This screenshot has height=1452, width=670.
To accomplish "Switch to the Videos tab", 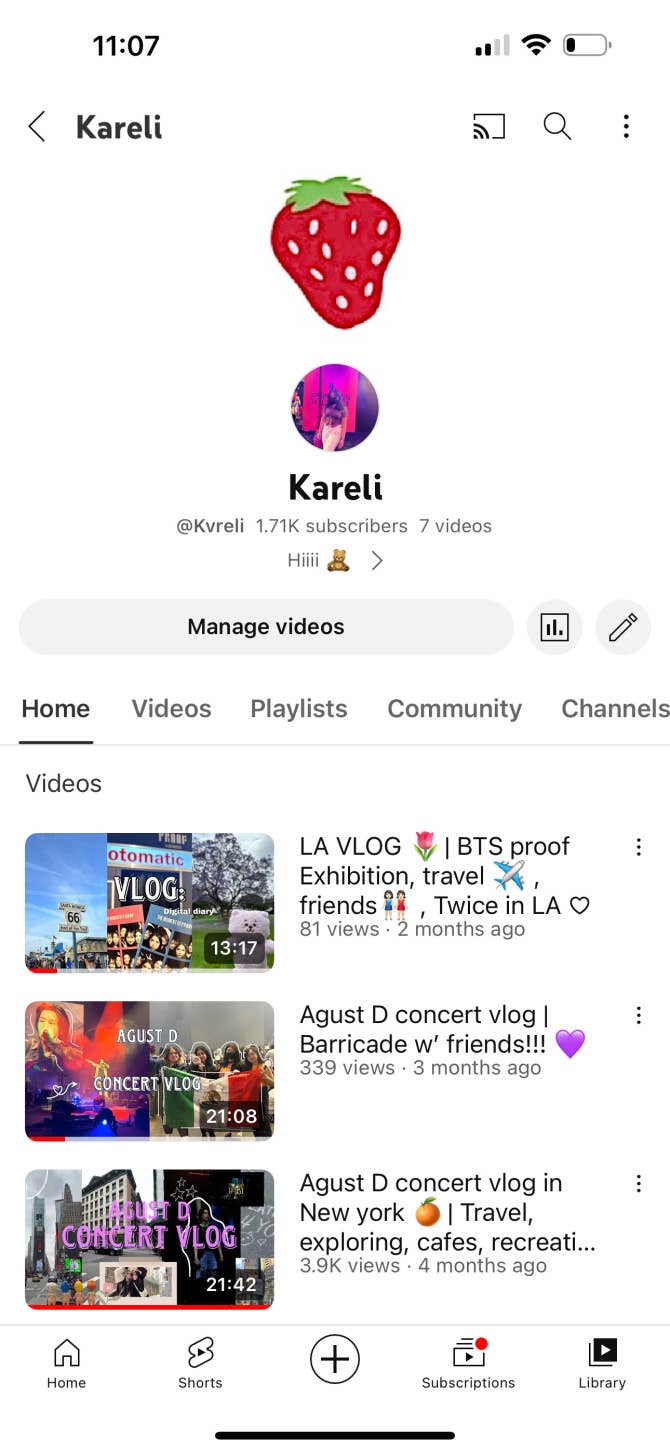I will (171, 709).
